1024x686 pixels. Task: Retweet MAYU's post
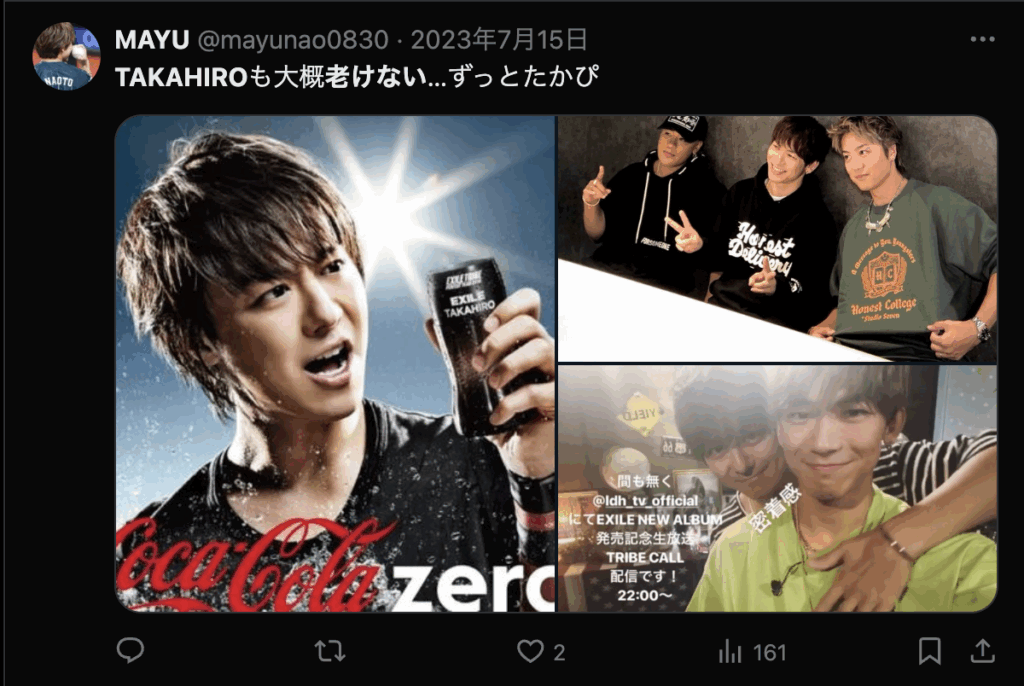click(329, 652)
